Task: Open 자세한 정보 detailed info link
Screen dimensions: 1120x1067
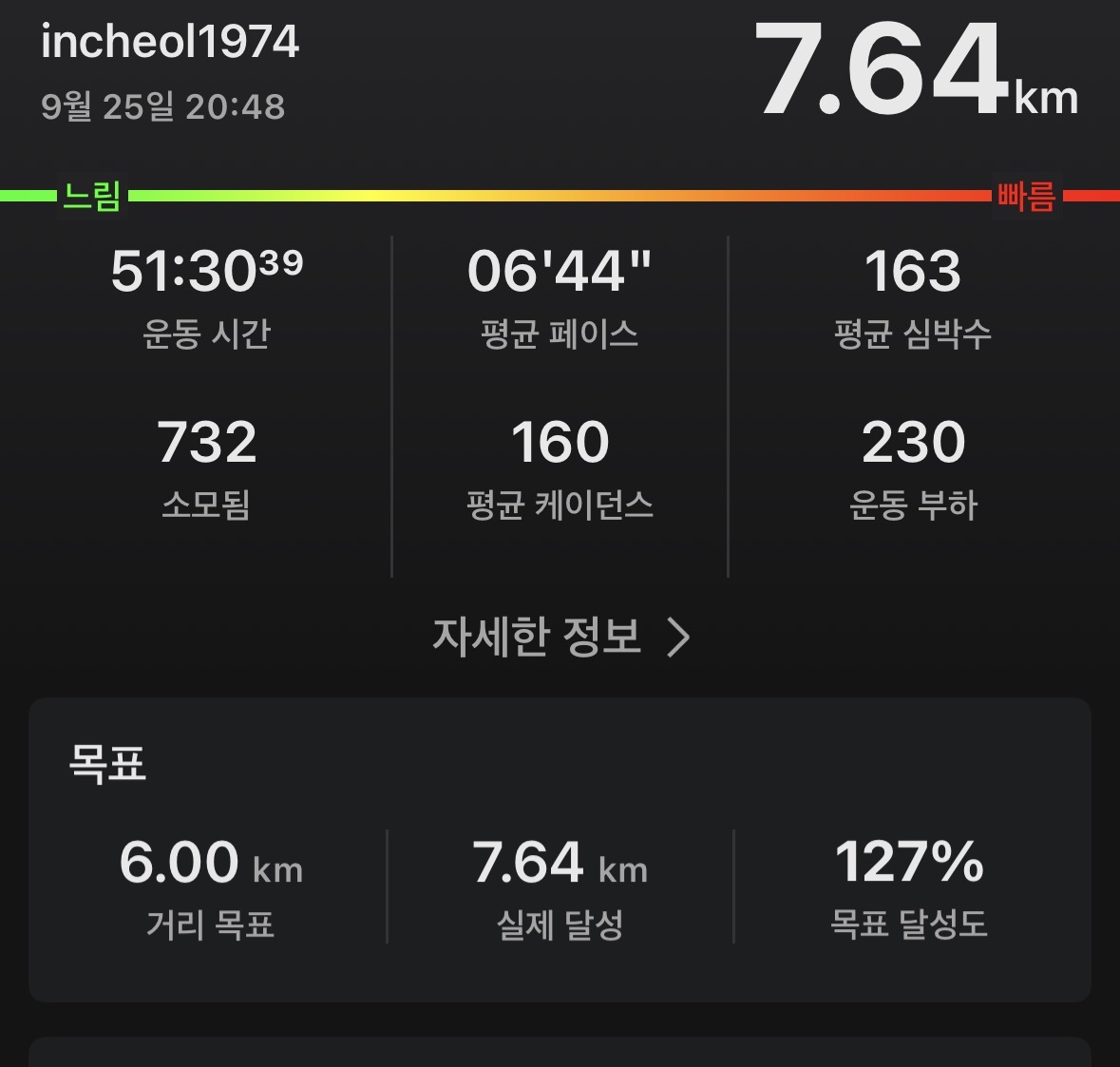Action: point(560,637)
